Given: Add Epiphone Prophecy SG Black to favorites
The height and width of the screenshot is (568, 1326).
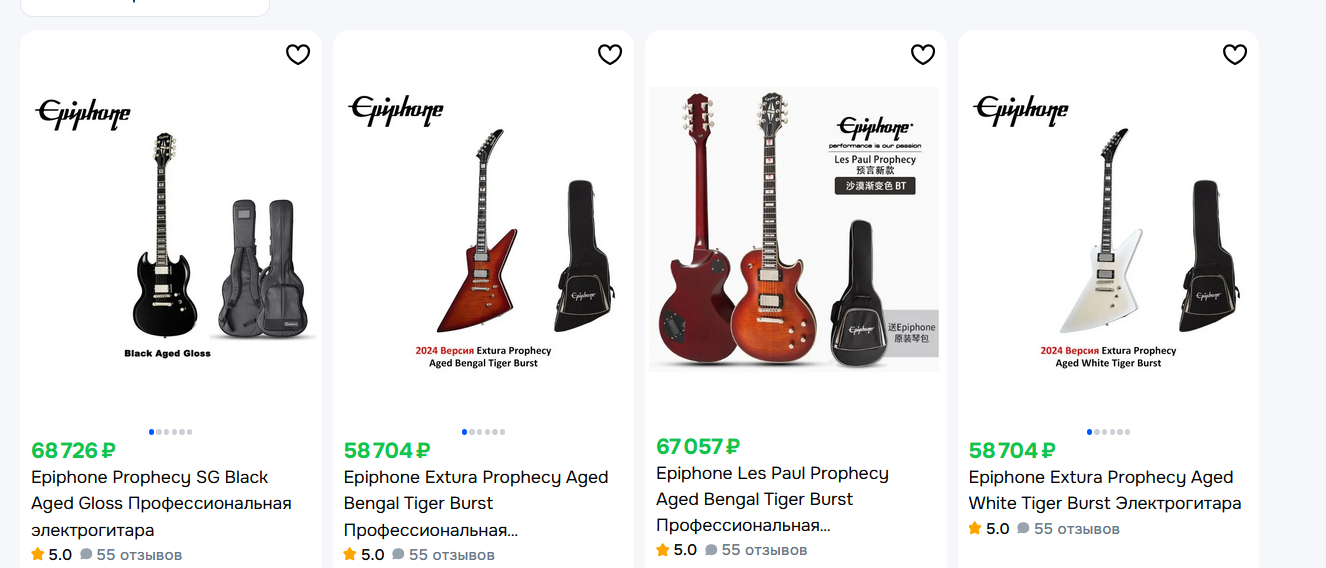Looking at the screenshot, I should coord(298,54).
